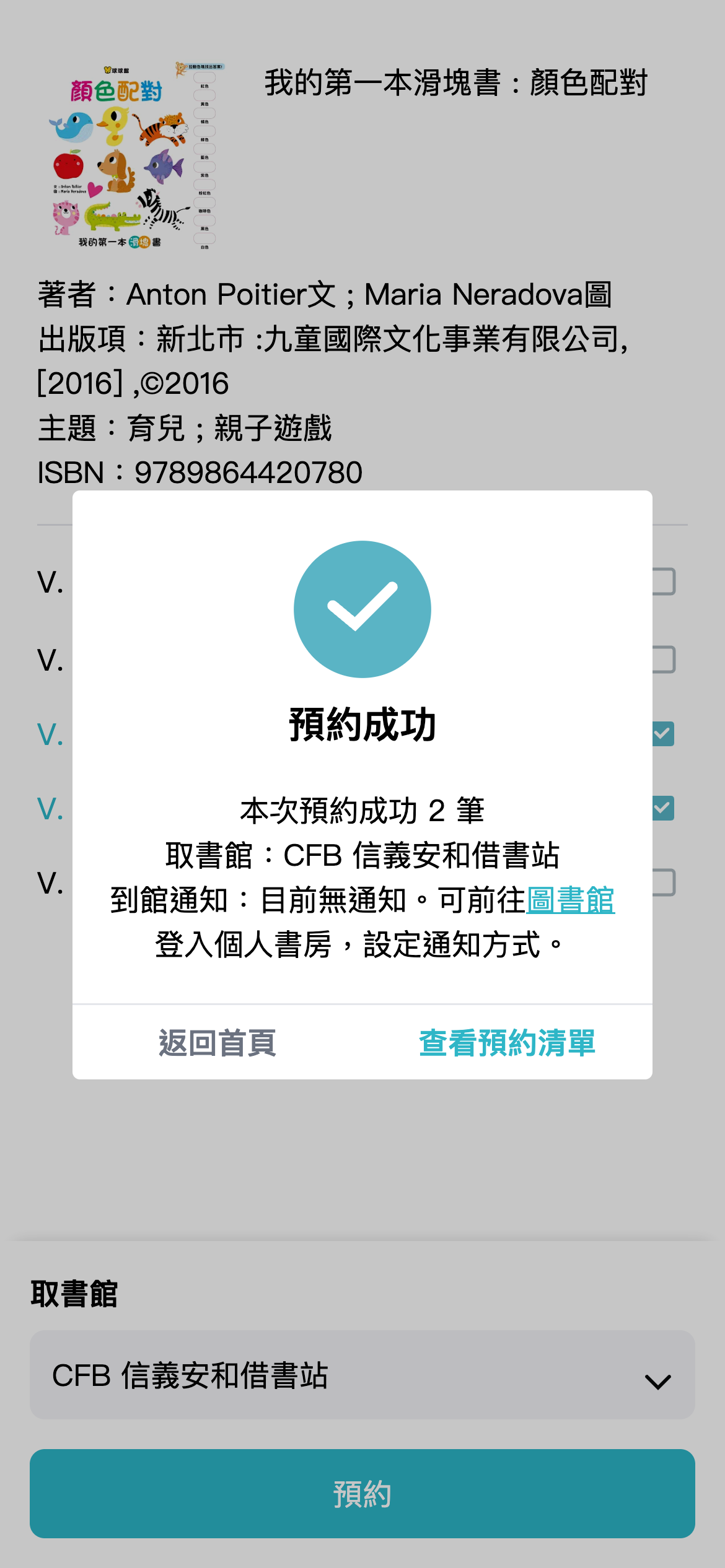
Task: Open 查看預約清單 reservation list
Action: (507, 1043)
